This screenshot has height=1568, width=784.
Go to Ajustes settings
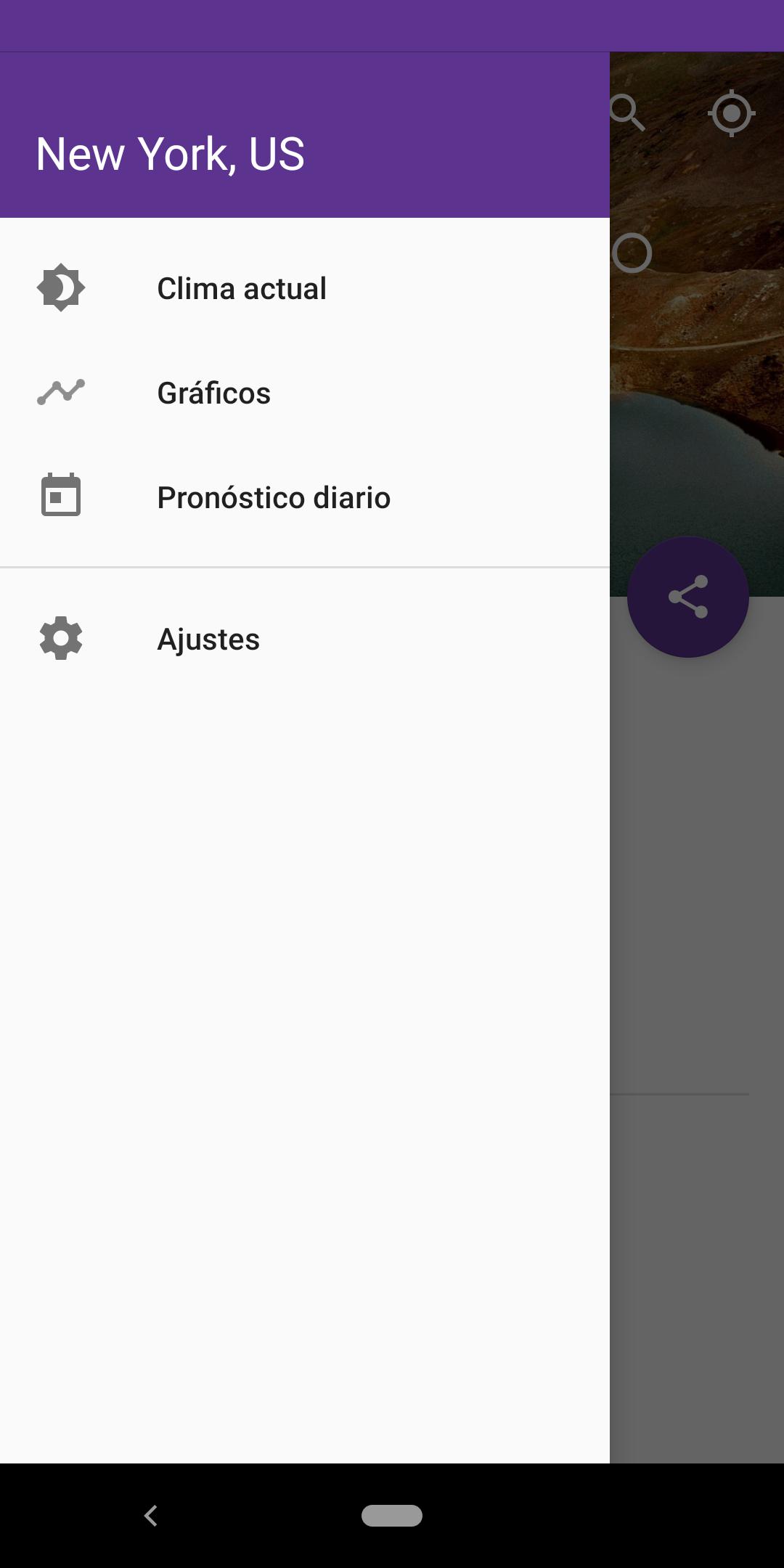pos(208,639)
